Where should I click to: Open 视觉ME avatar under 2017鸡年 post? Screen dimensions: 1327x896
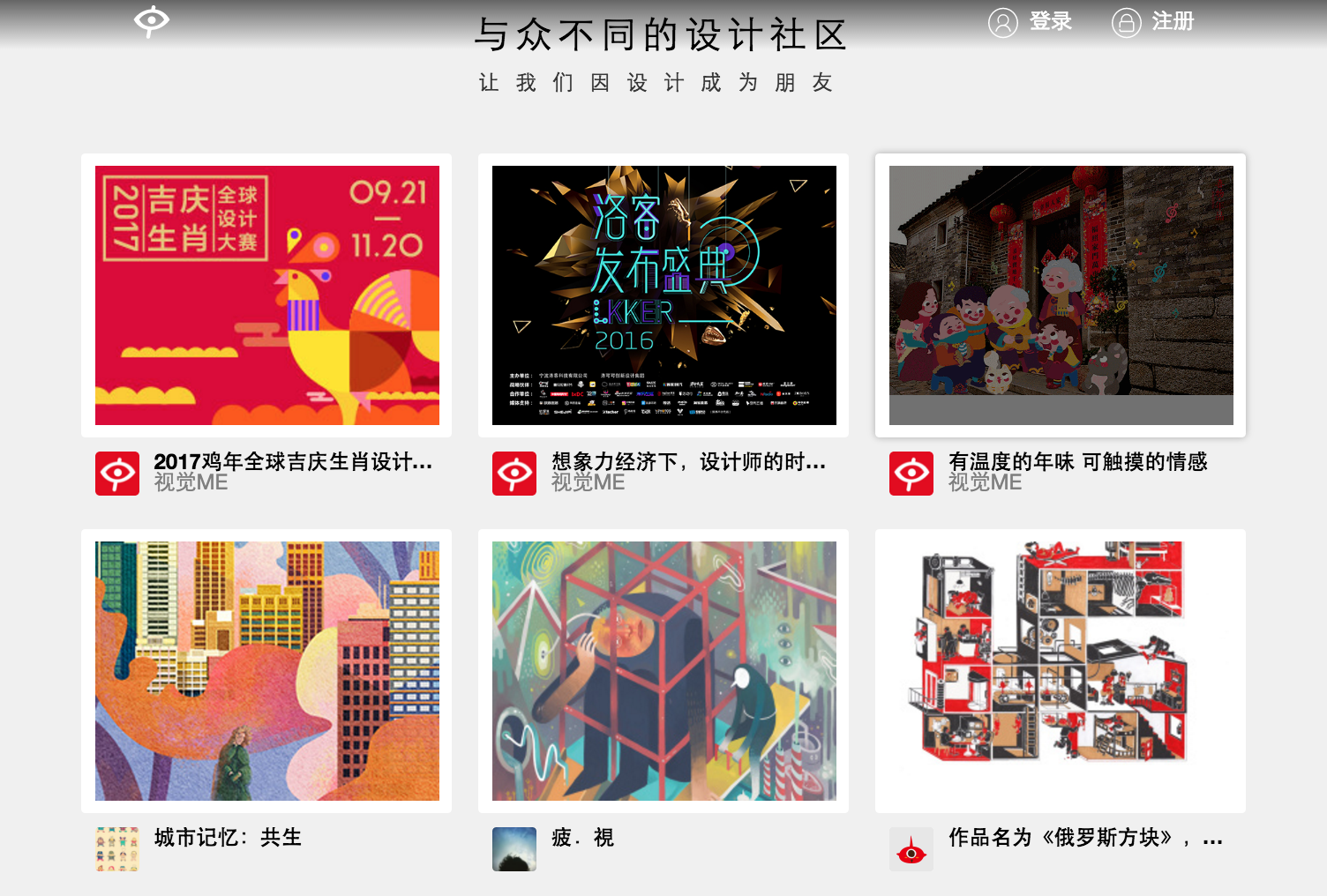[117, 474]
